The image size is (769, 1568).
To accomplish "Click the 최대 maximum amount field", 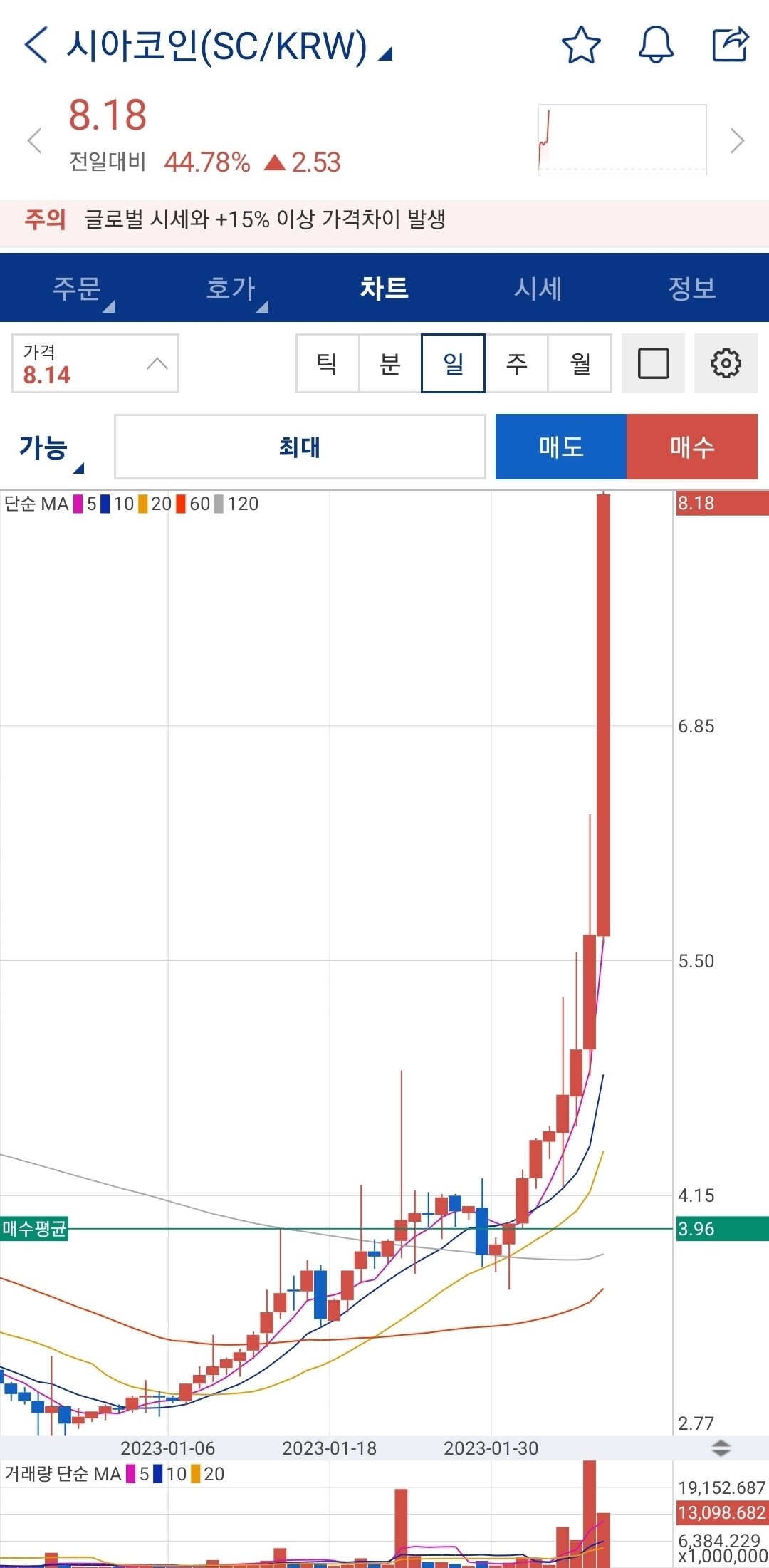I will pos(300,447).
